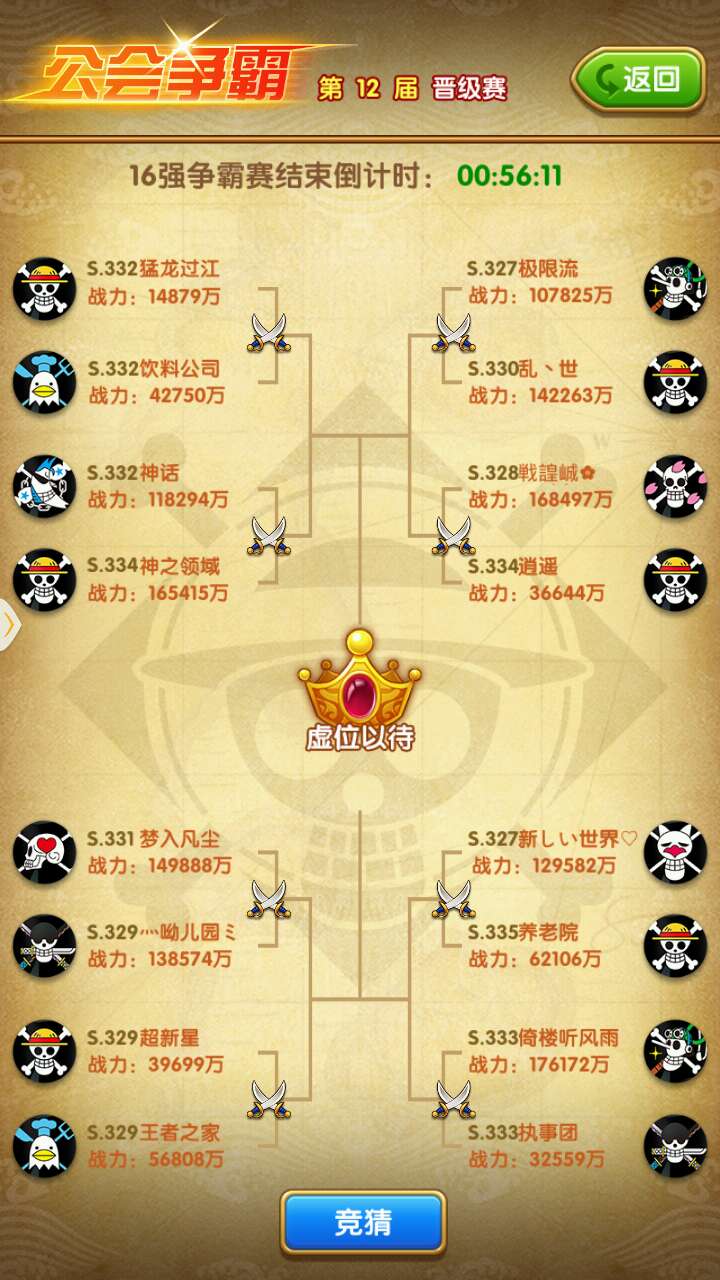Open guild S.329王者之家 flag icon
Screen dimensions: 720x1280
(44, 1146)
